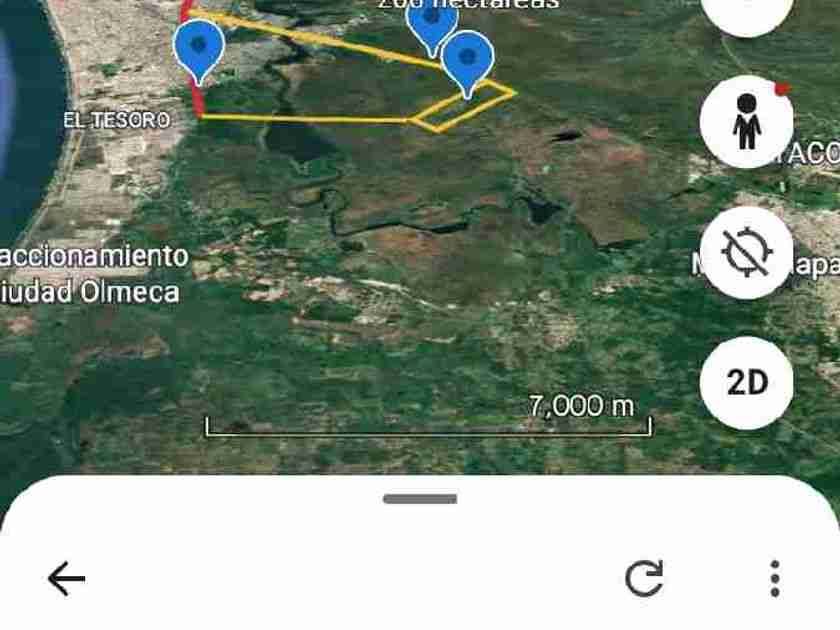Select blue pin at the yellow polygon corner

click(467, 64)
